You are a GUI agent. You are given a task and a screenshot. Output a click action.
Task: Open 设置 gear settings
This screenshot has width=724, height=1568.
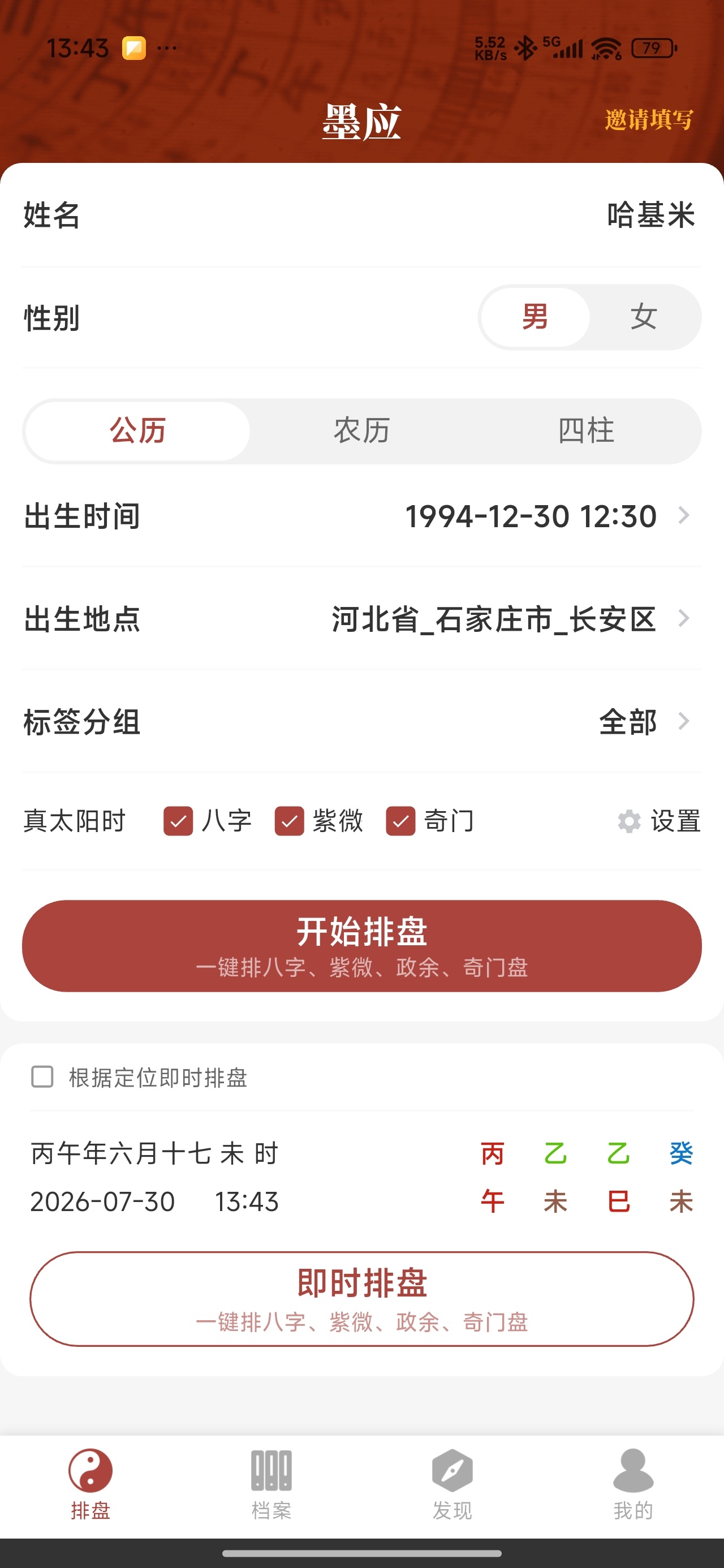coord(659,821)
